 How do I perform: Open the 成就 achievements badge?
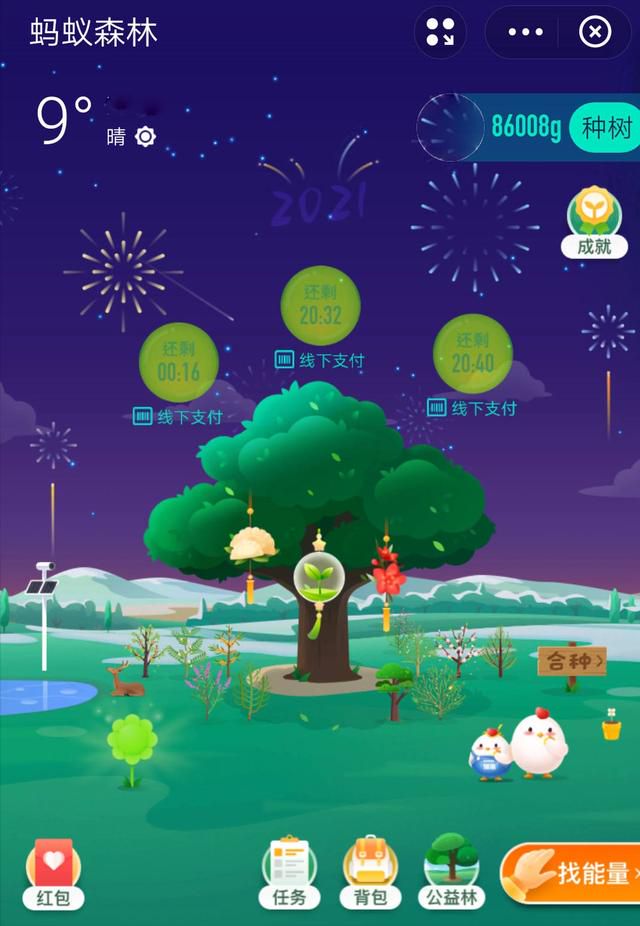click(x=594, y=222)
